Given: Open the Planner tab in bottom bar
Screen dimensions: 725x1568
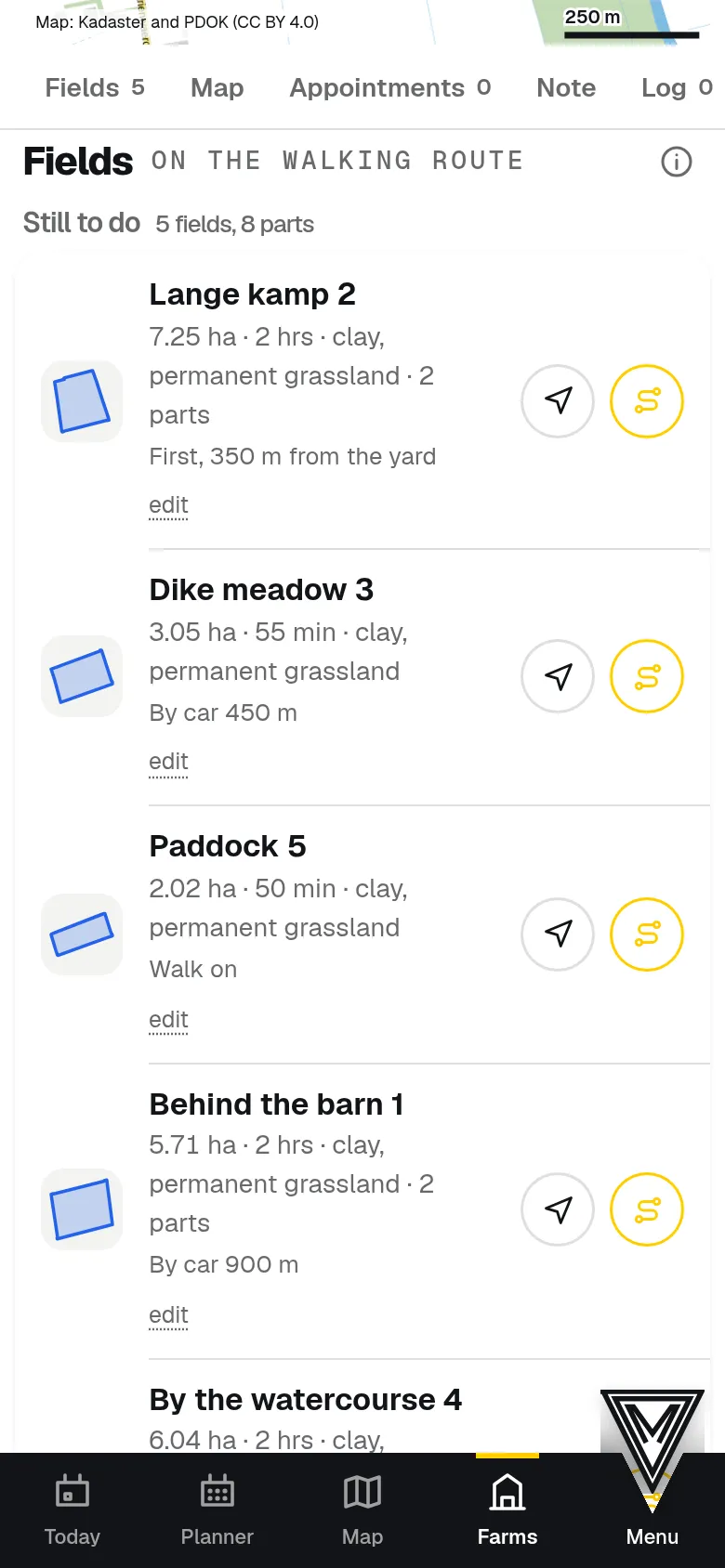Looking at the screenshot, I should point(217,1510).
